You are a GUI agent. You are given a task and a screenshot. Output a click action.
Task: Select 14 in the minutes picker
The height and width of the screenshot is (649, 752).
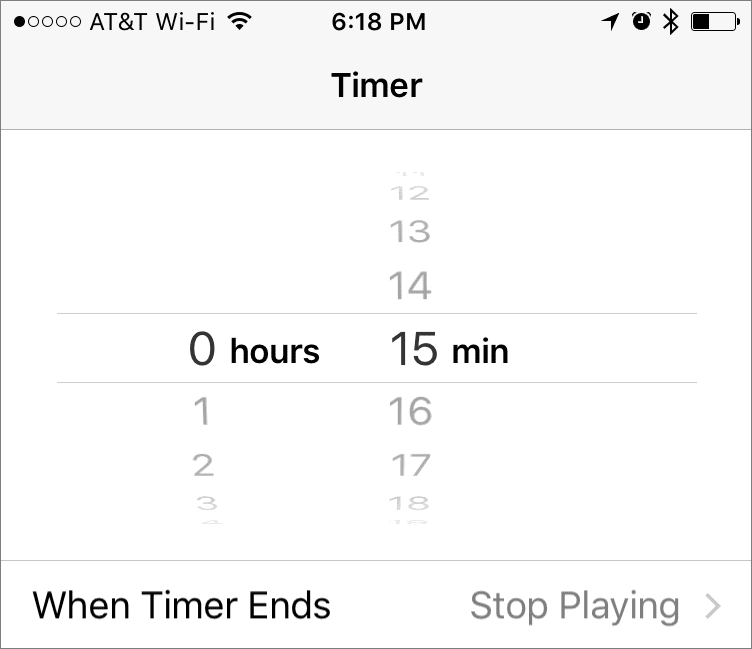point(410,287)
